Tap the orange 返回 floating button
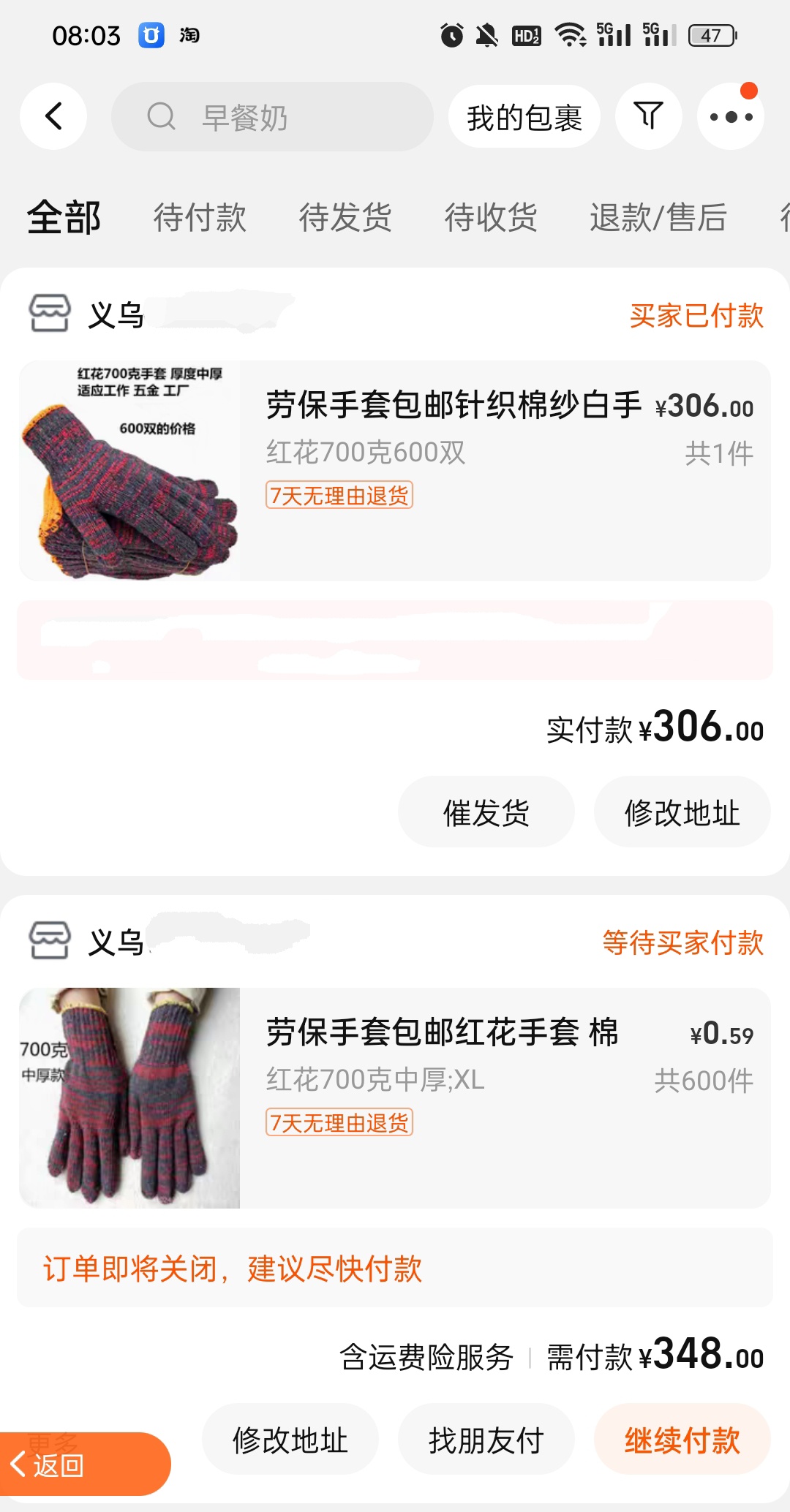This screenshot has width=790, height=1512. pos(85,1464)
